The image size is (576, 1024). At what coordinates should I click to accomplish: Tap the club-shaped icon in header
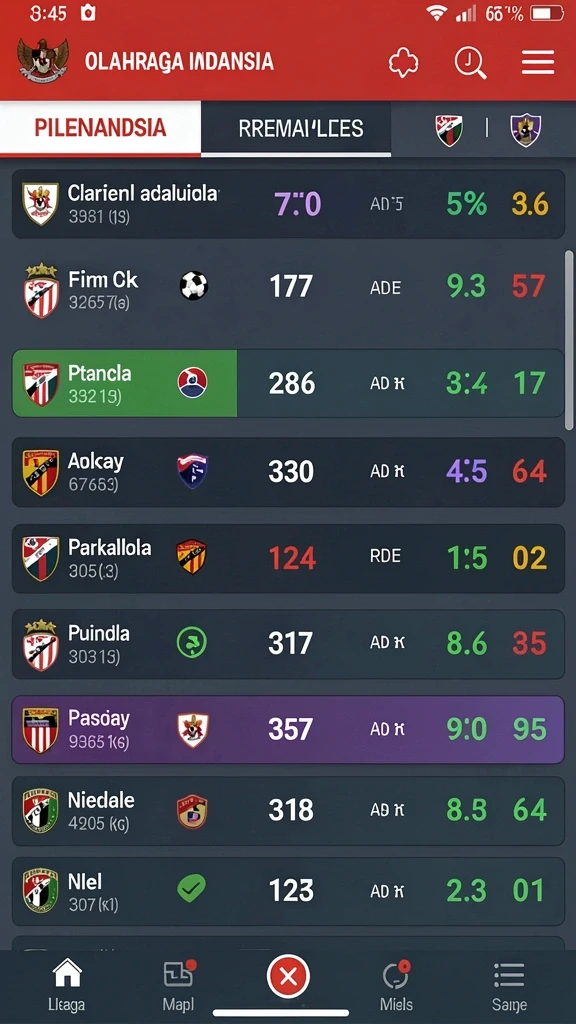click(x=403, y=64)
